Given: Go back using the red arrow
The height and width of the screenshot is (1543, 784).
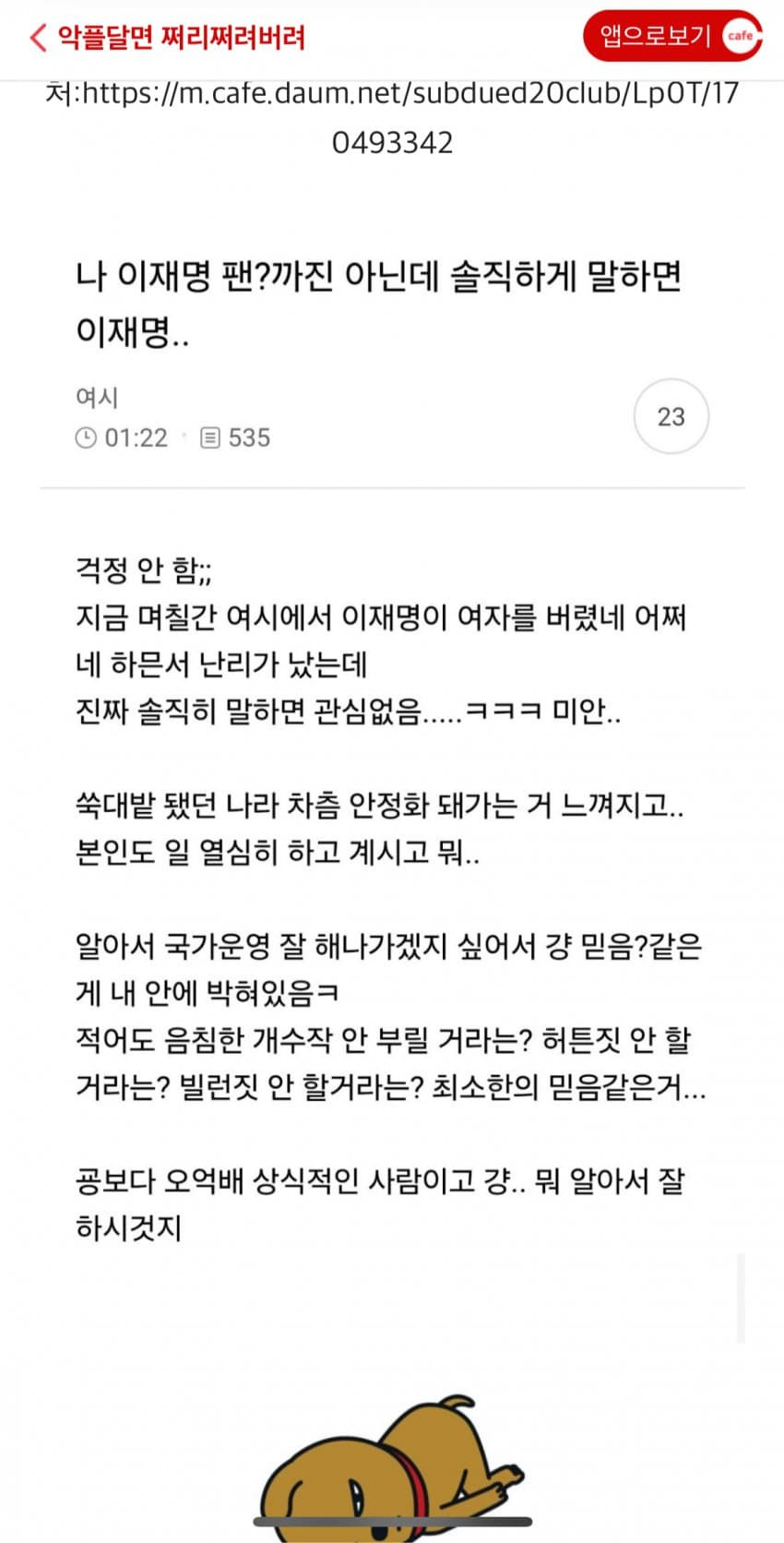Looking at the screenshot, I should (x=37, y=37).
